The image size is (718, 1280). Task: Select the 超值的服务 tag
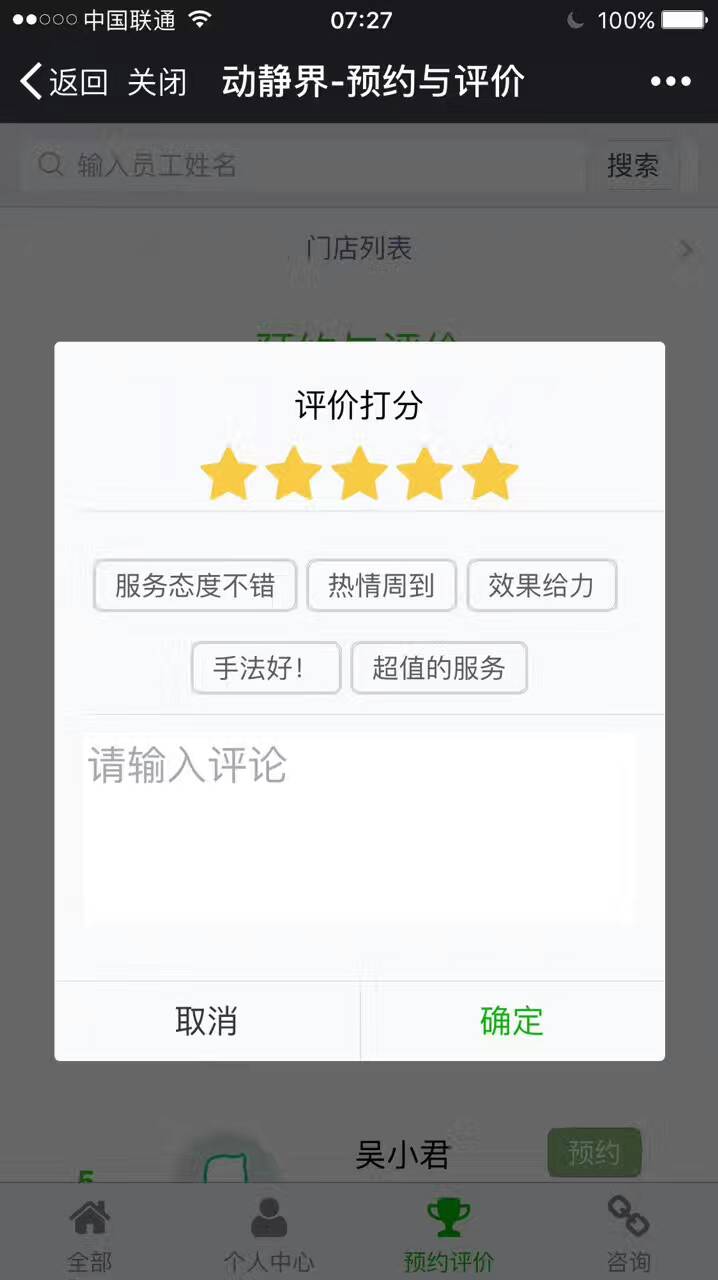point(438,668)
